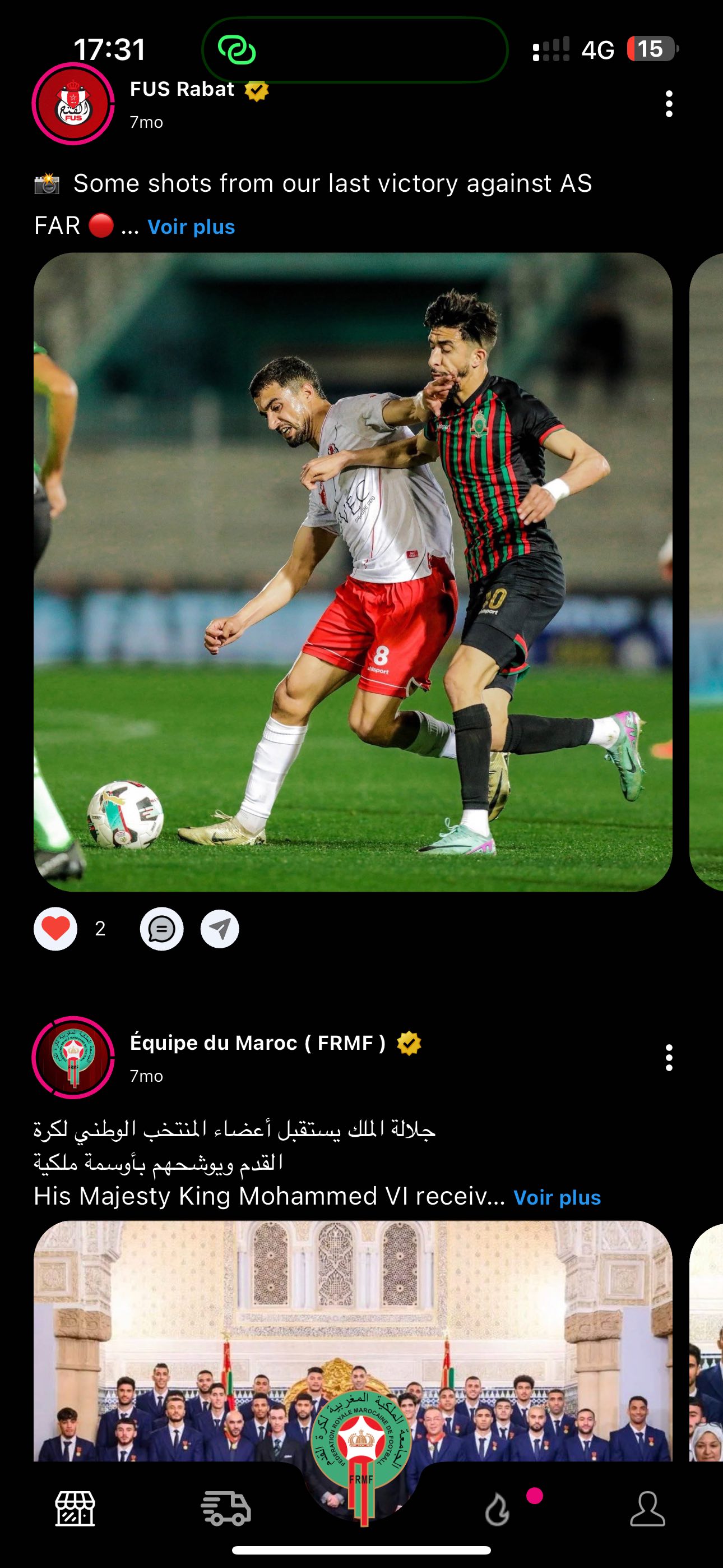This screenshot has height=1568, width=723.
Task: Open FUS Rabat profile avatar
Action: (x=73, y=104)
